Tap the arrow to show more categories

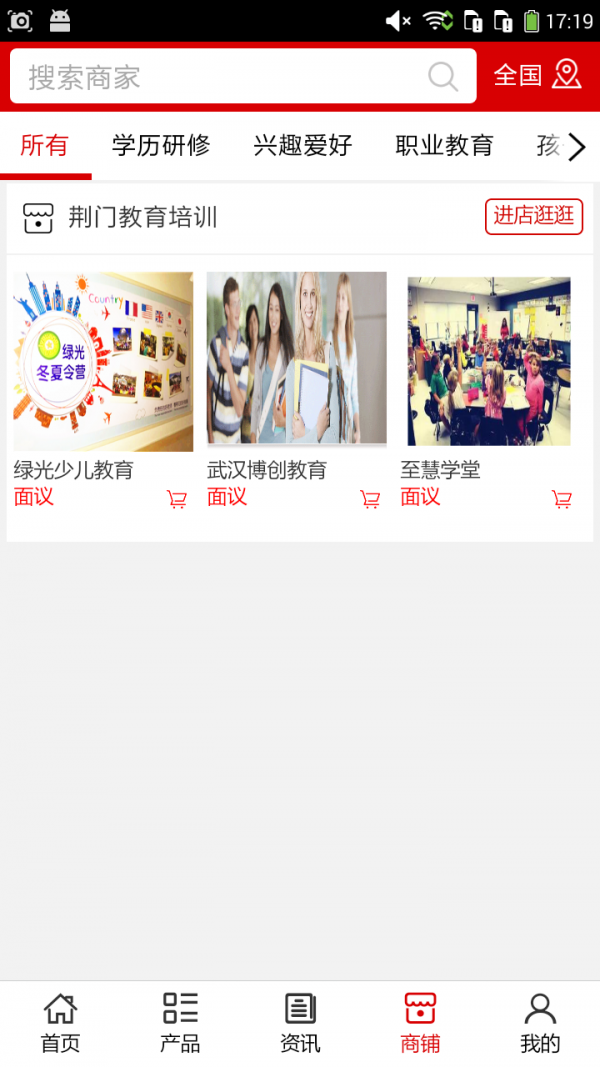click(577, 148)
